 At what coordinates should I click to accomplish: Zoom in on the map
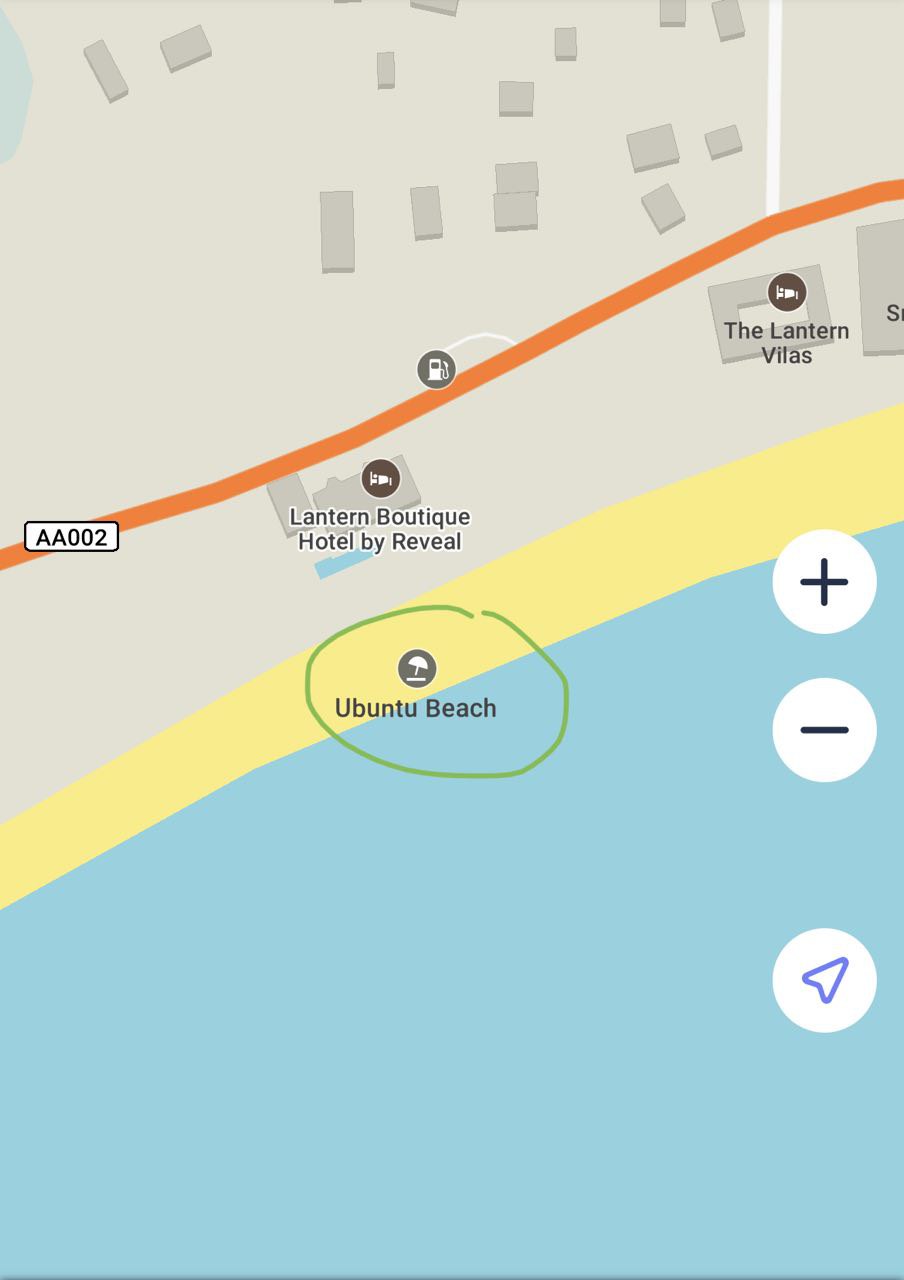click(x=824, y=582)
